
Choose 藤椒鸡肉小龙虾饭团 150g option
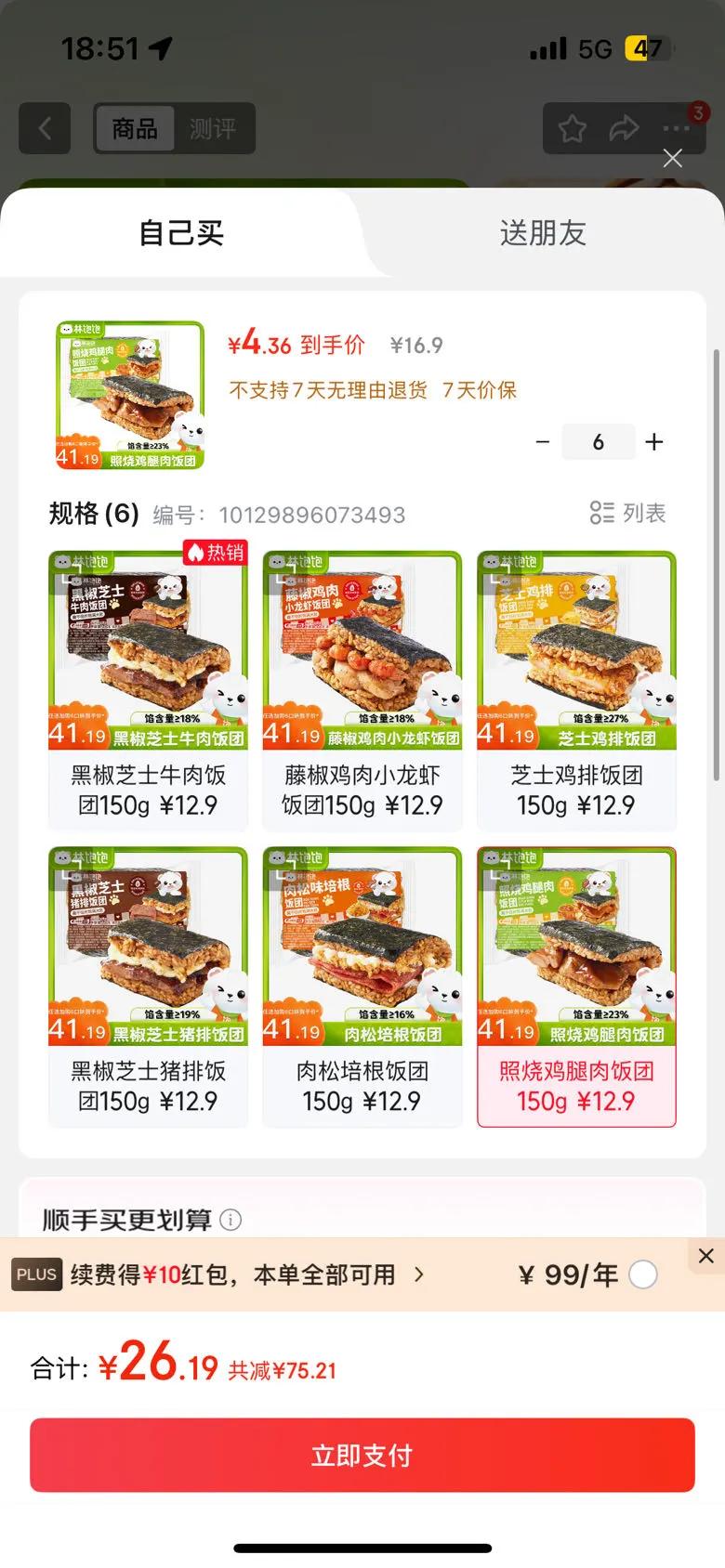pyautogui.click(x=362, y=690)
